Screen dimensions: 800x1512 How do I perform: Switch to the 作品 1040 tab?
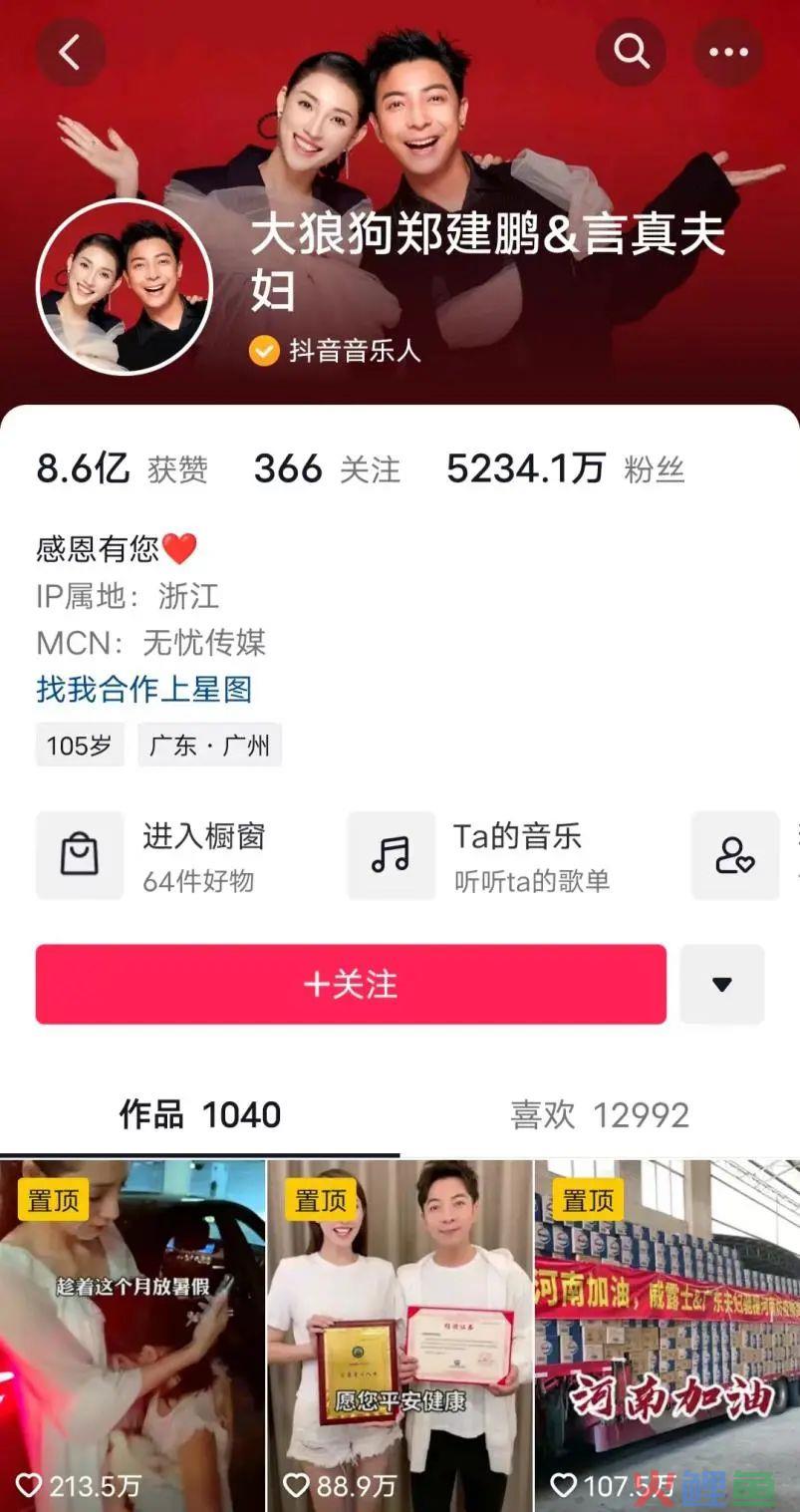coord(200,1114)
